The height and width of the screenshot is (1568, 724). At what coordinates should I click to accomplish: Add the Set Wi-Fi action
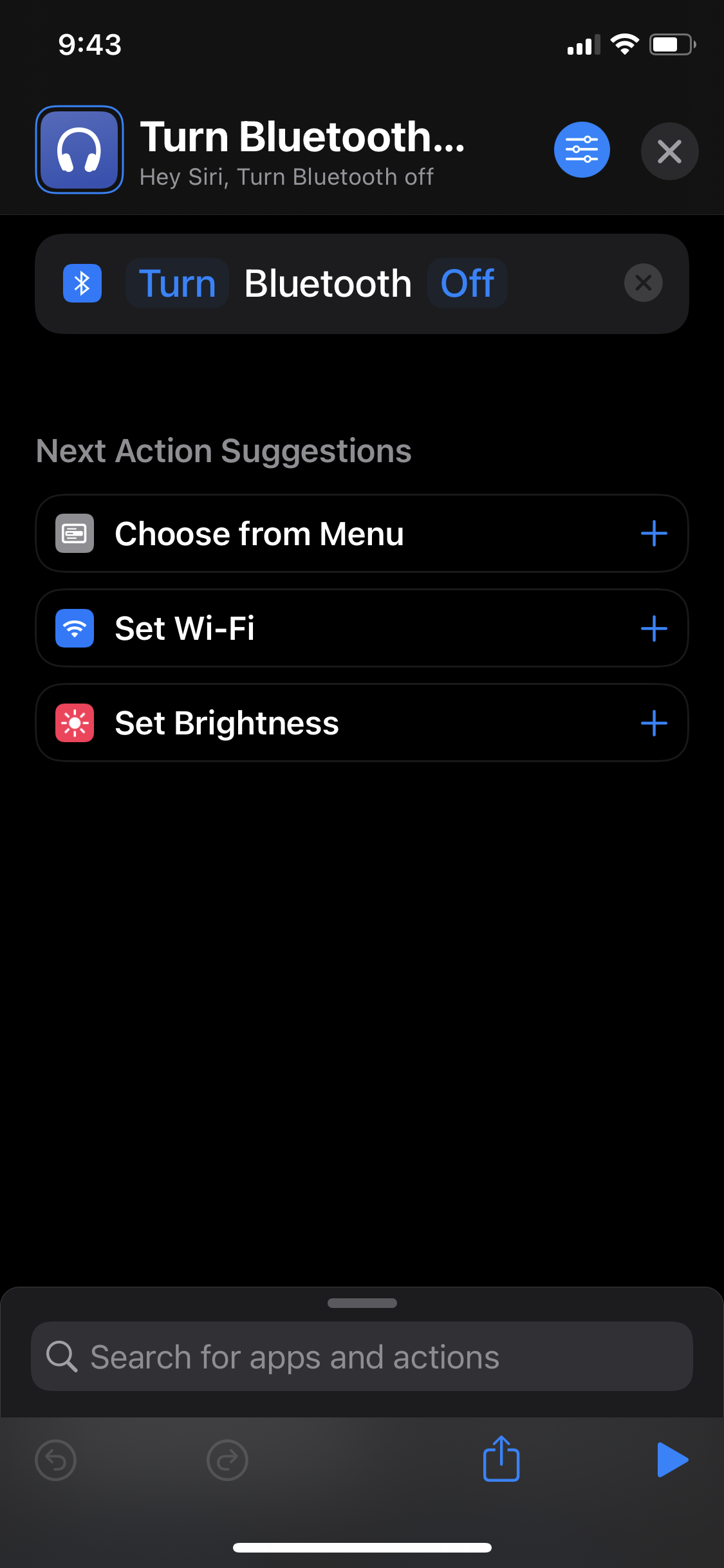(x=654, y=628)
